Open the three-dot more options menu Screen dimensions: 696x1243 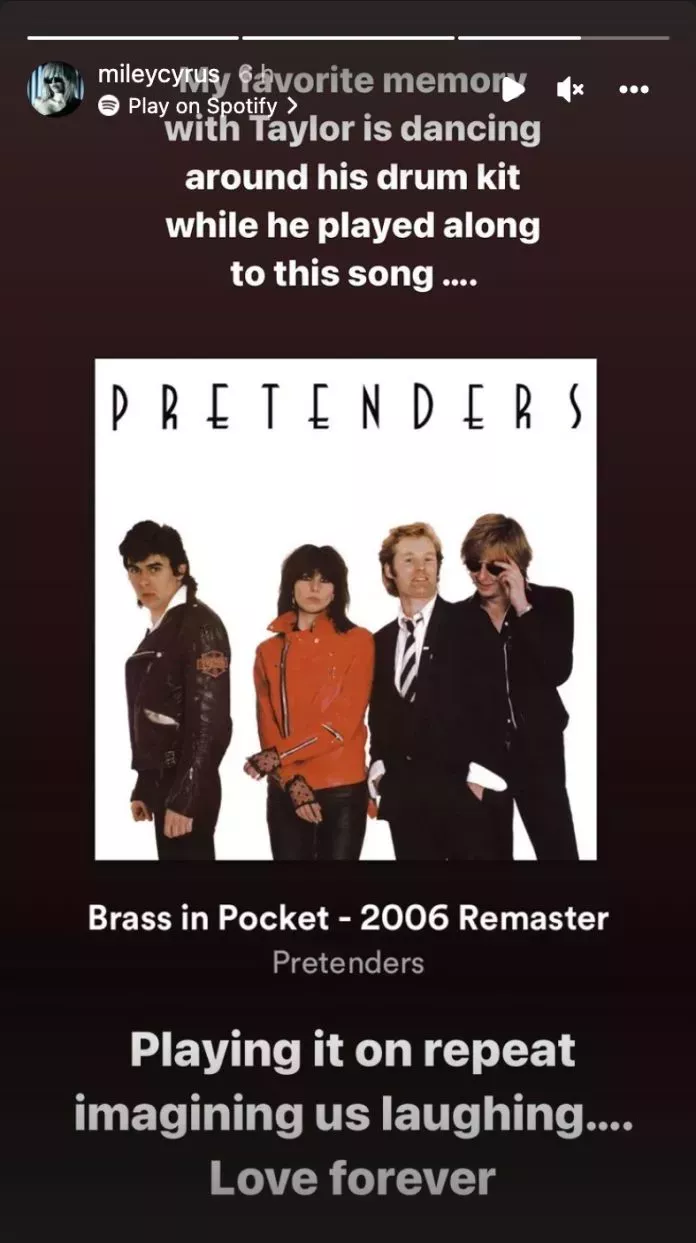click(x=634, y=90)
